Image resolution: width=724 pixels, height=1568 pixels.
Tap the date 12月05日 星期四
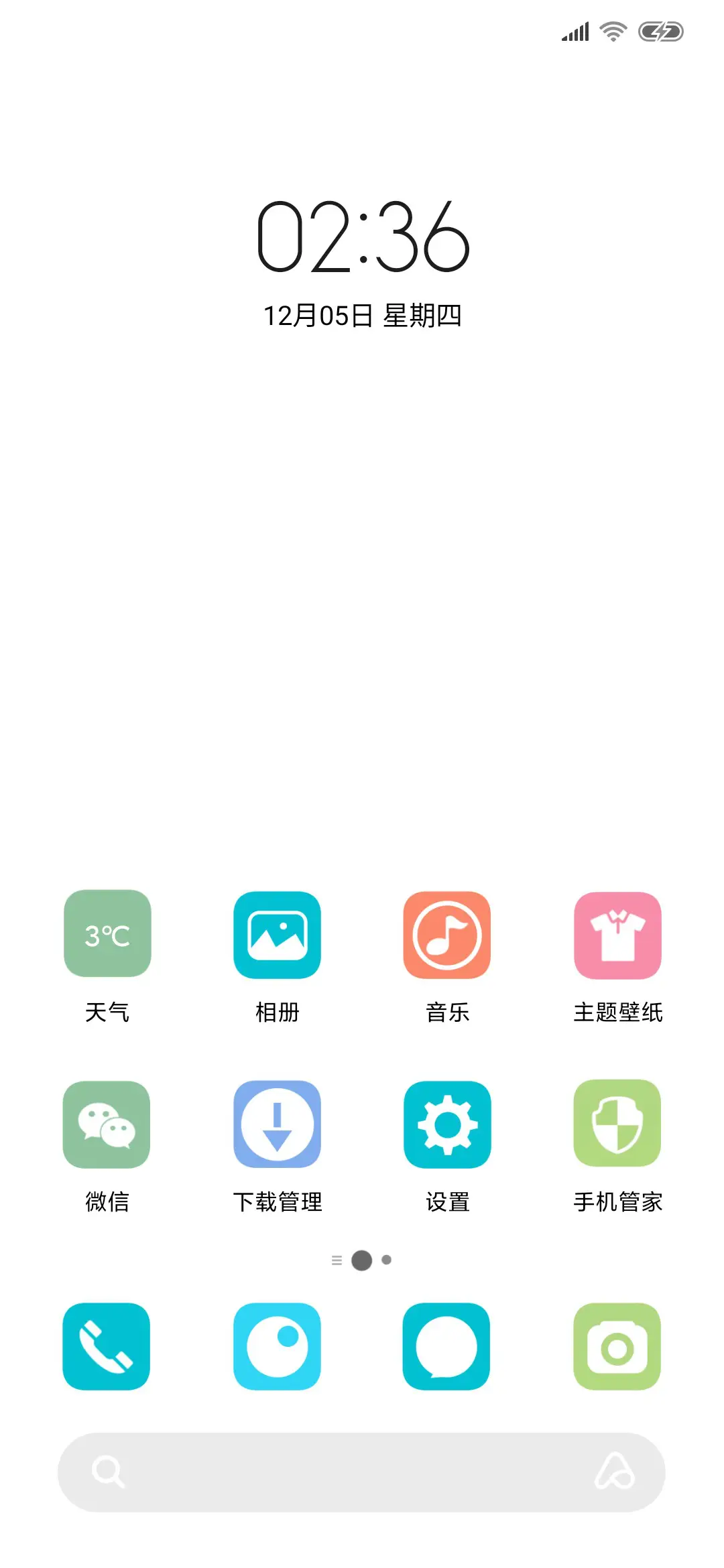(x=362, y=315)
